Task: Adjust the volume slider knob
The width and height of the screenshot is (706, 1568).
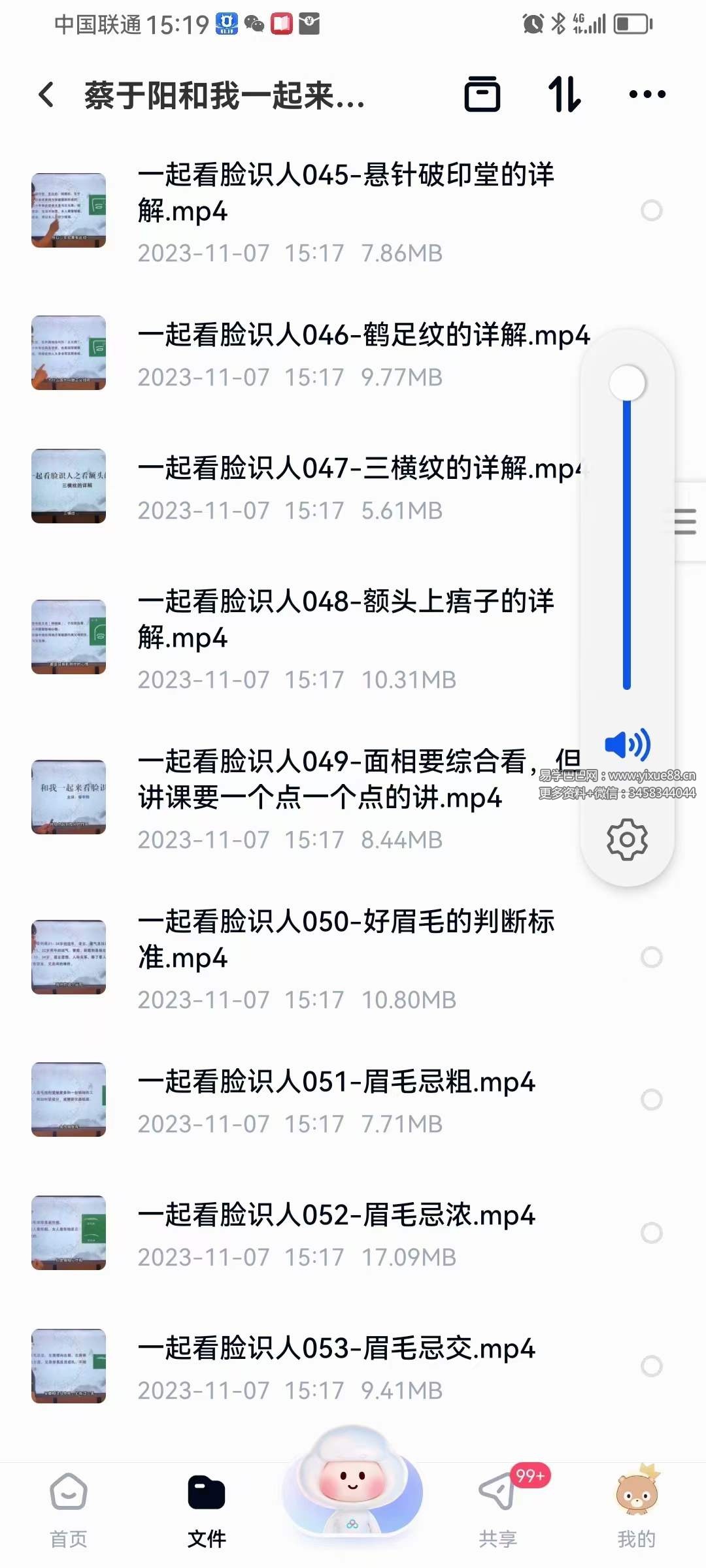Action: (x=626, y=383)
